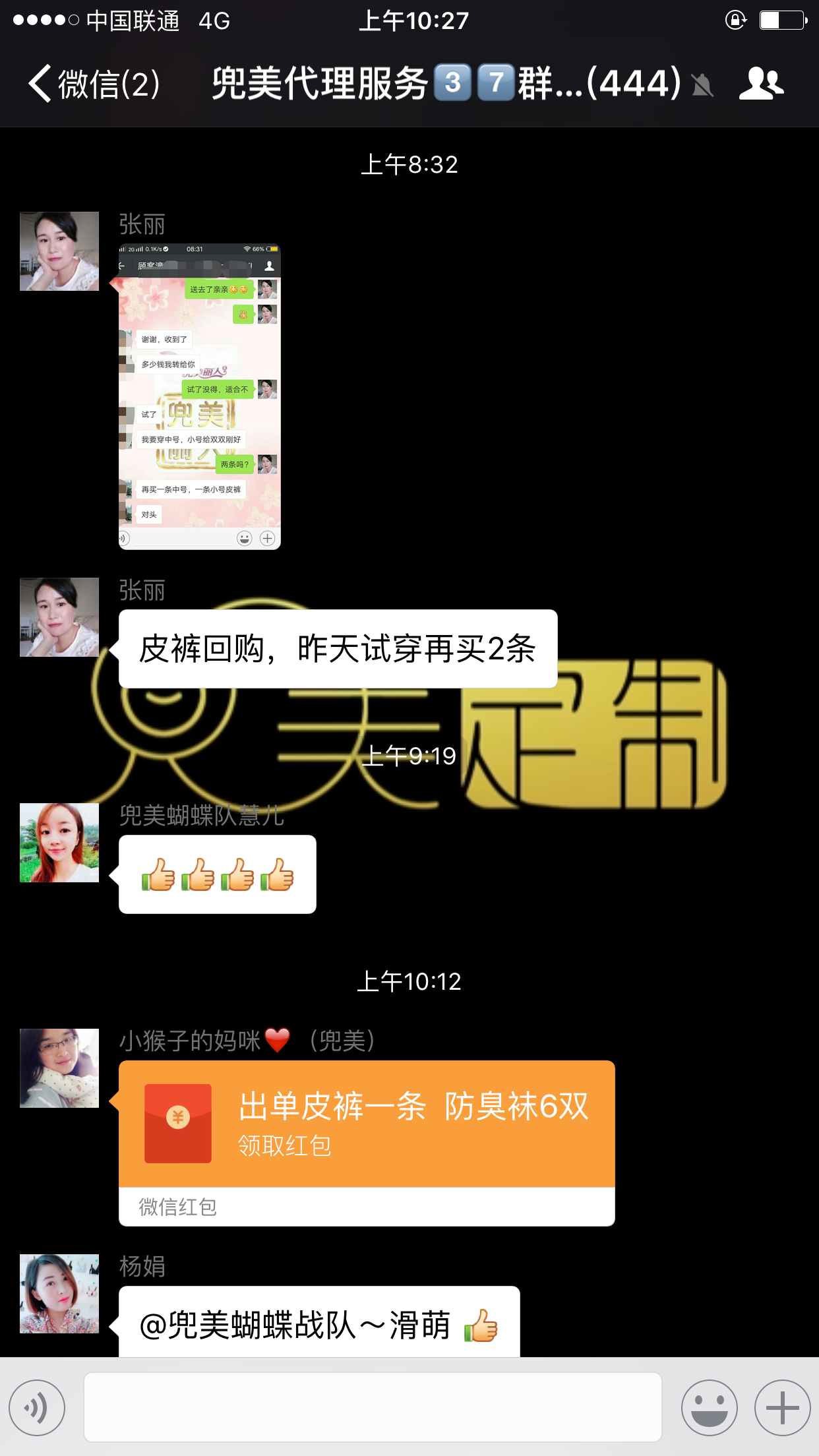Screen dimensions: 819x1456
Task: Switch to voice message input
Action: pyautogui.click(x=37, y=1408)
